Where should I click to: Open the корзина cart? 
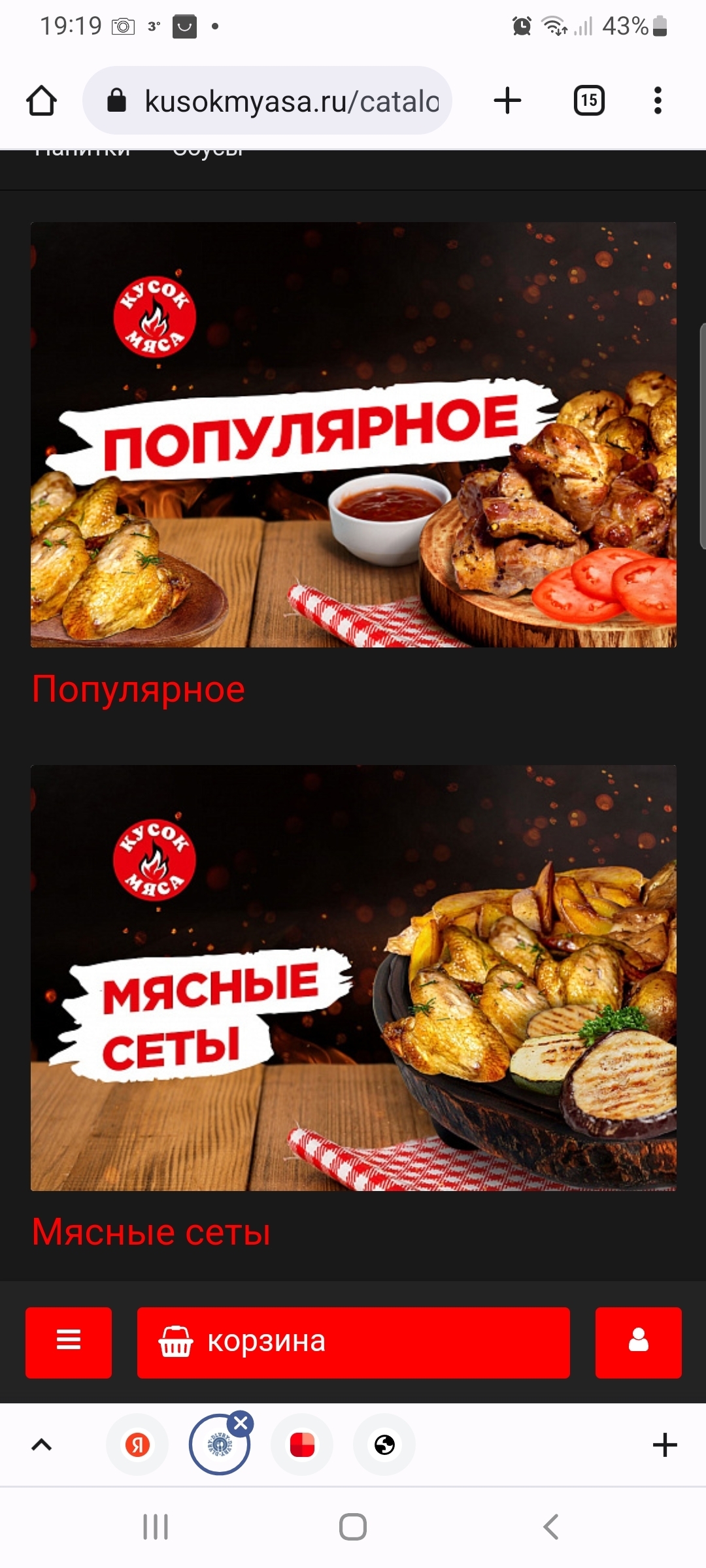click(353, 1343)
